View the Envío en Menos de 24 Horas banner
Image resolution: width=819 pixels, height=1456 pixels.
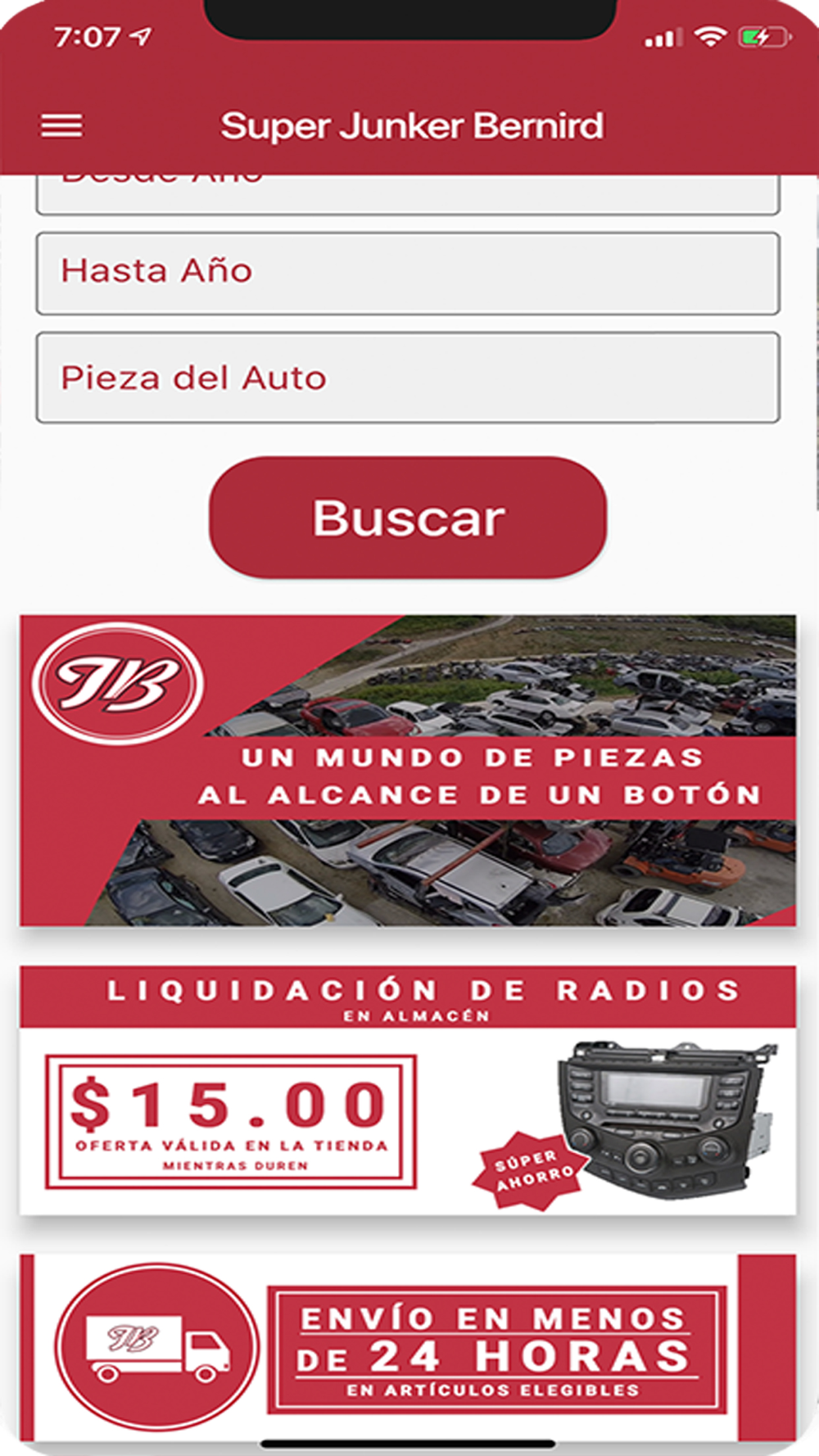[408, 1348]
